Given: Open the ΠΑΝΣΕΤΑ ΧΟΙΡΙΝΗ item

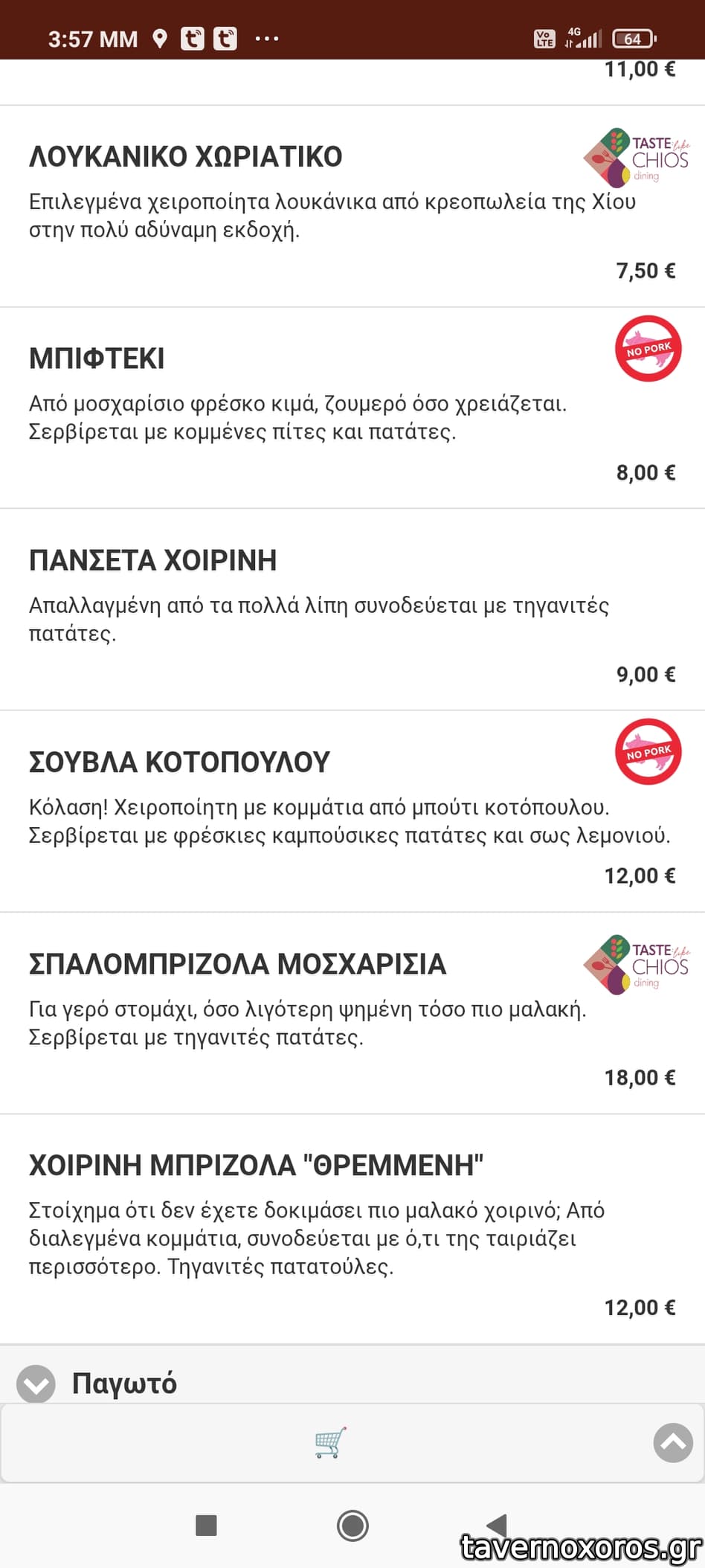Looking at the screenshot, I should coord(152,560).
